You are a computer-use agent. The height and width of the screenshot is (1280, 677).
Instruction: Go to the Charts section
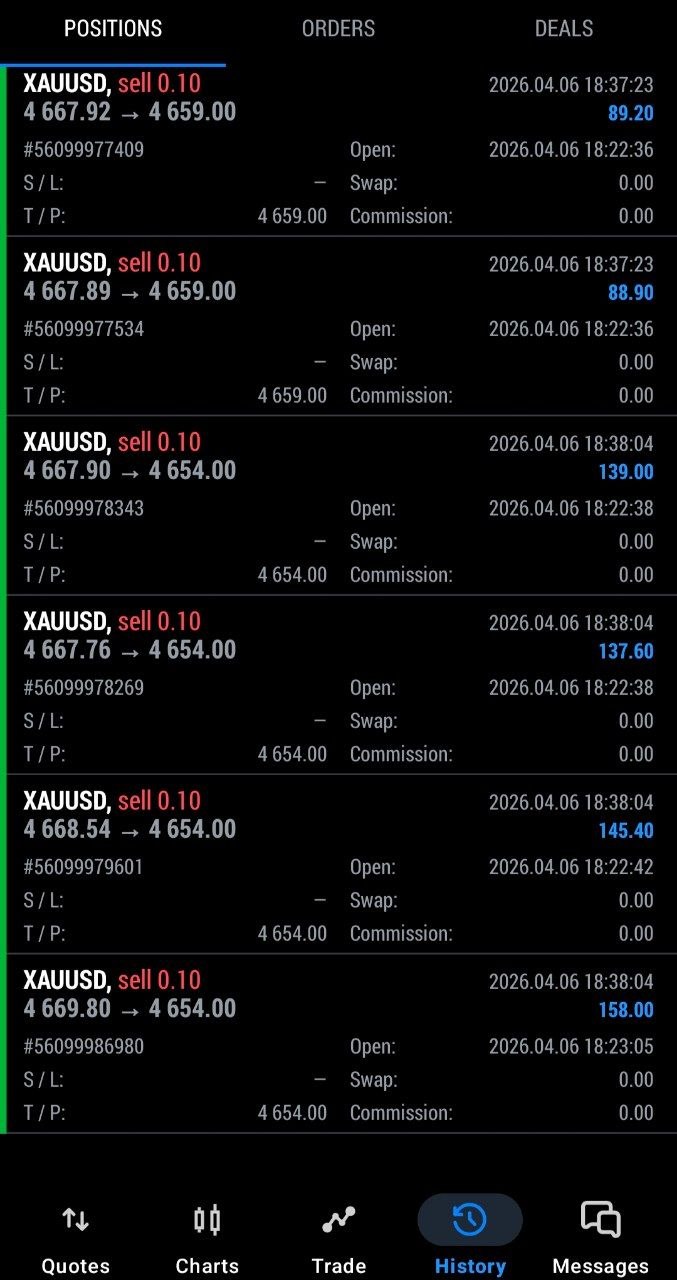coord(207,1238)
